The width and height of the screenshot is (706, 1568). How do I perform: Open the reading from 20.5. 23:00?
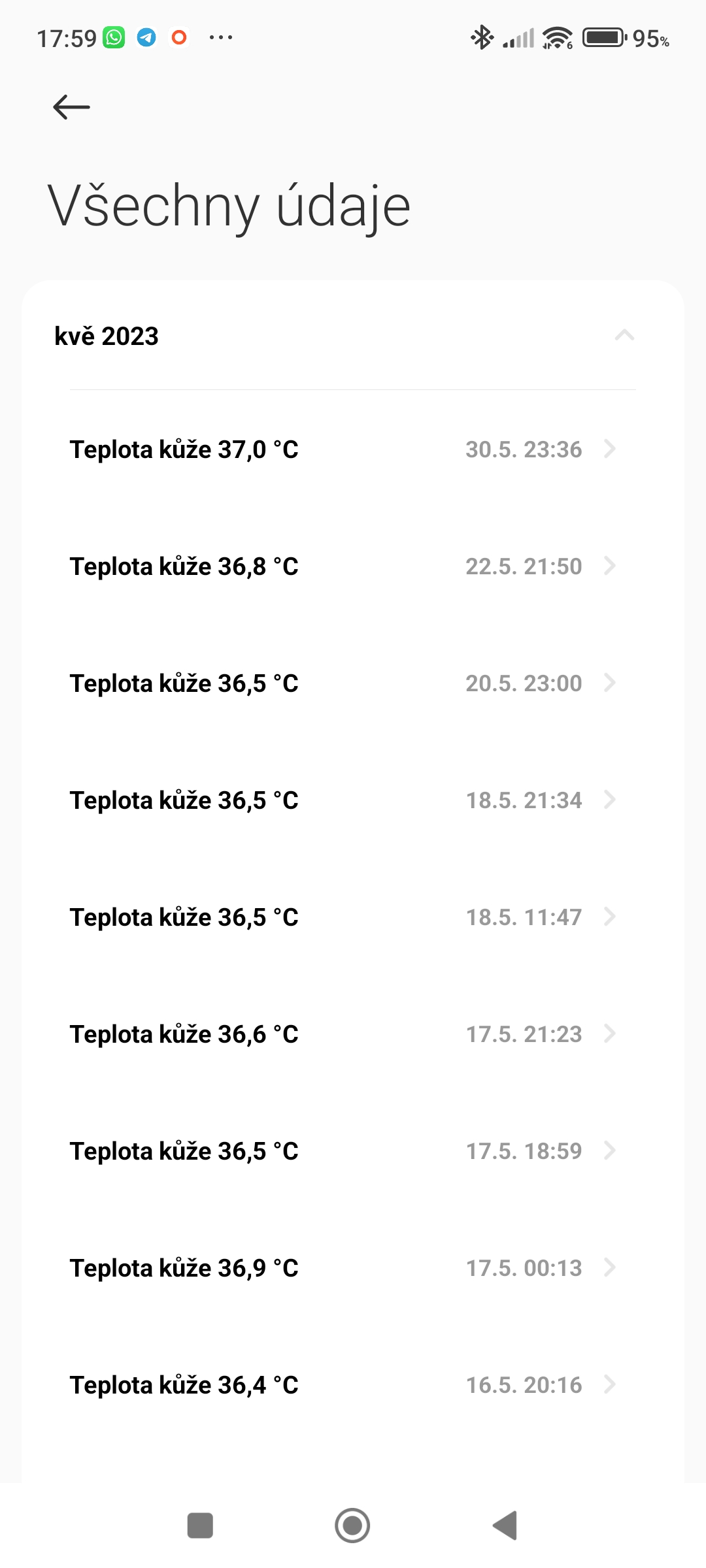point(353,683)
